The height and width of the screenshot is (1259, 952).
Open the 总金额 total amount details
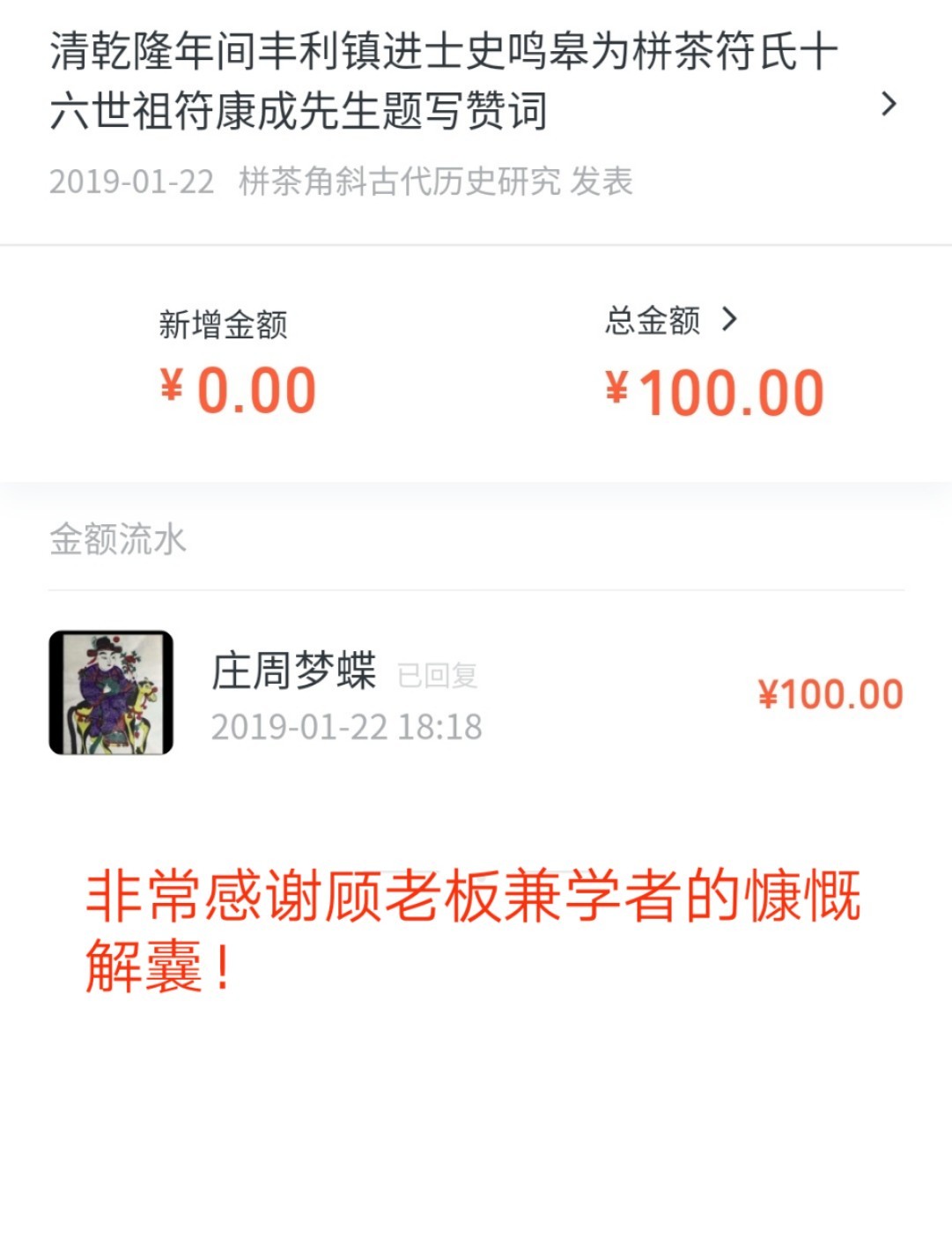(671, 320)
